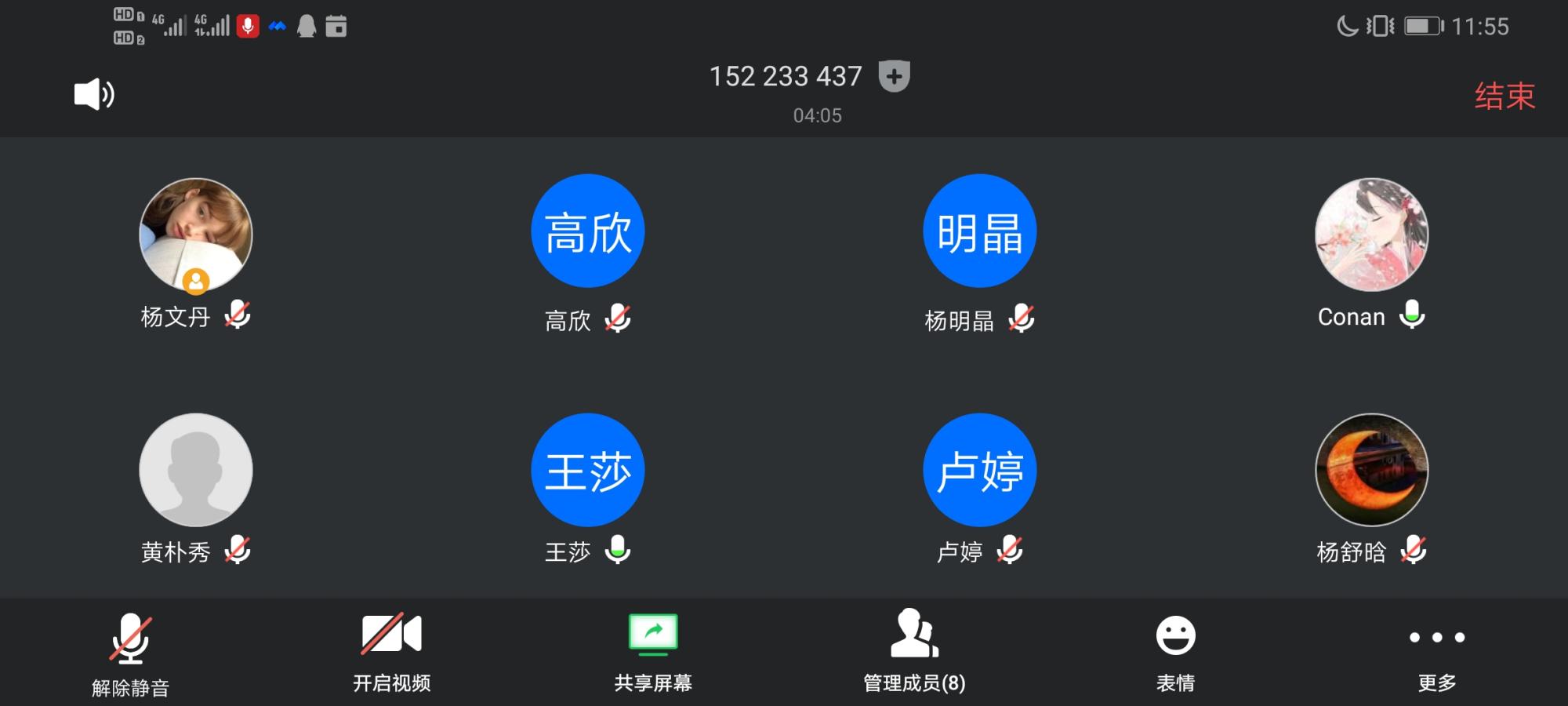Open the meeting security shield info

click(894, 76)
